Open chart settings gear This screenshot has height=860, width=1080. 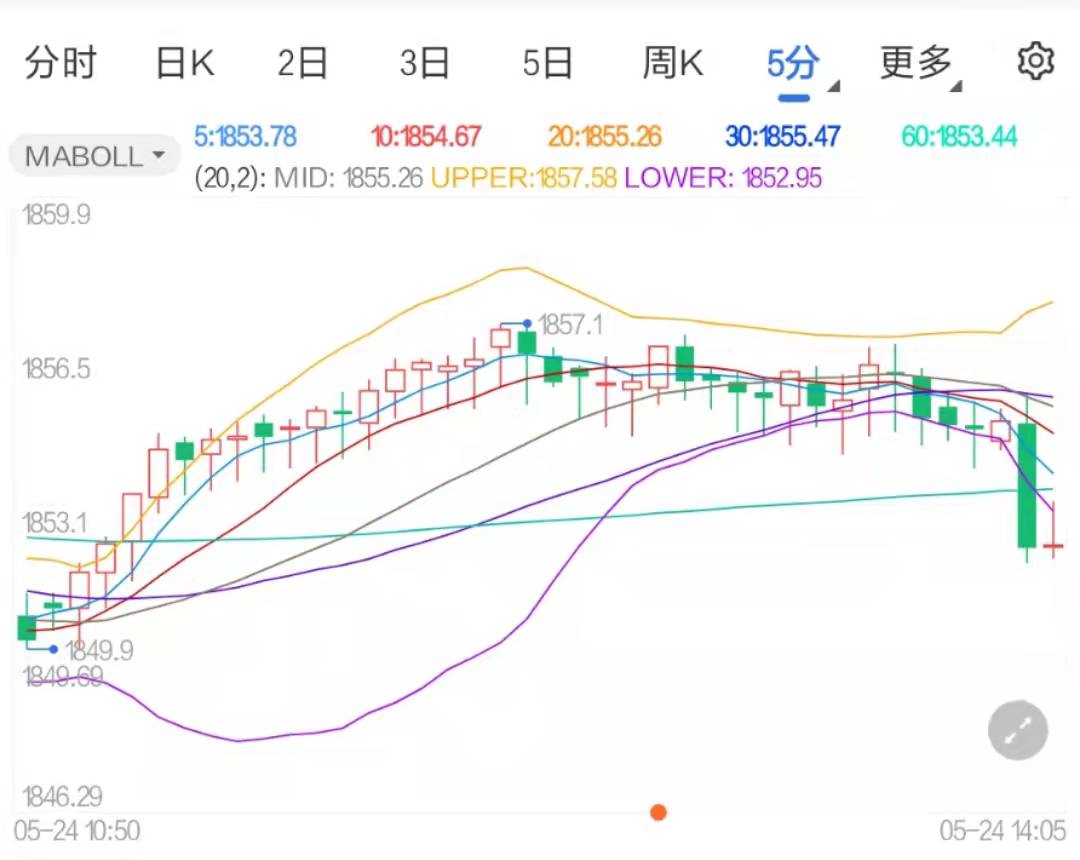1035,62
